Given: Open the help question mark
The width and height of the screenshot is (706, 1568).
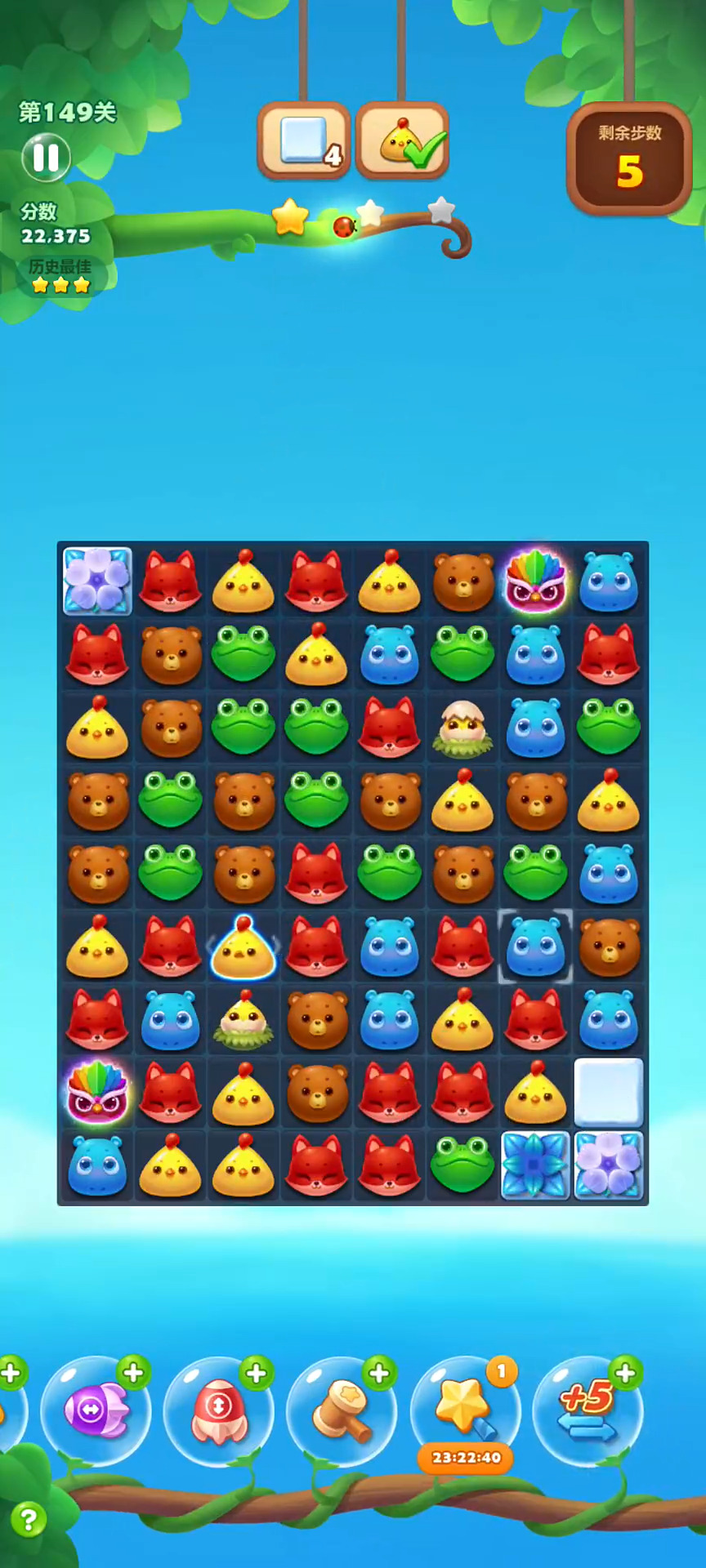Looking at the screenshot, I should 29,1520.
